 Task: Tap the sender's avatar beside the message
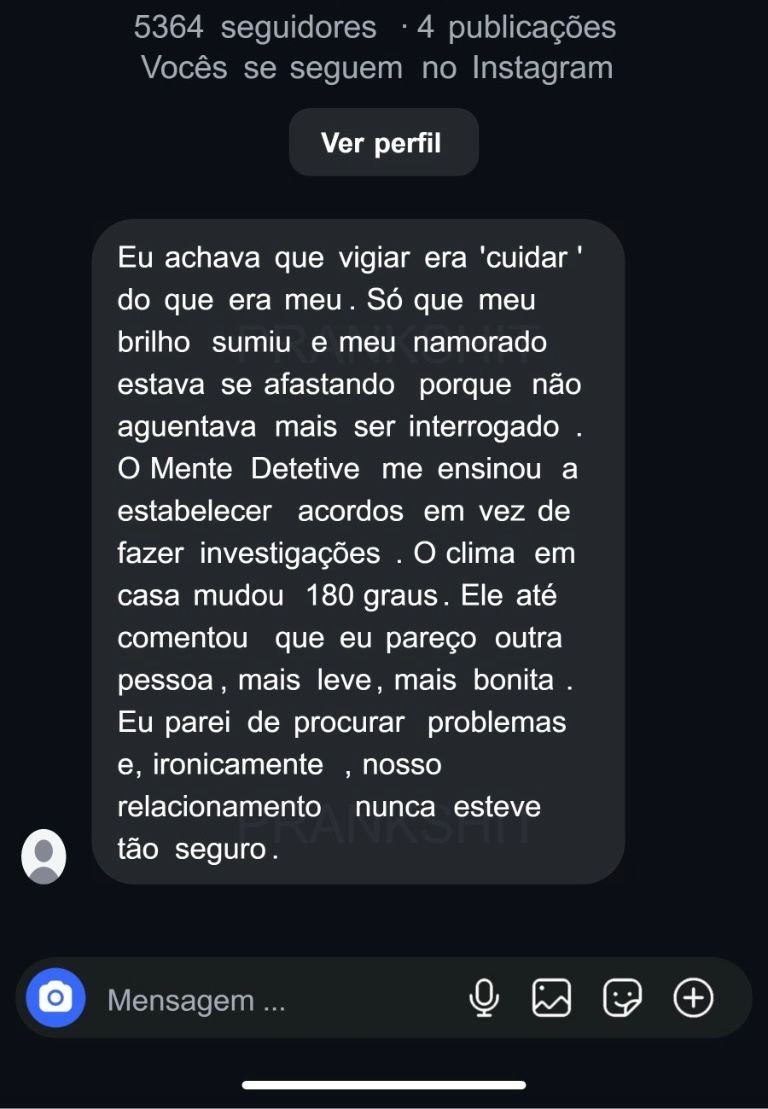coord(44,857)
